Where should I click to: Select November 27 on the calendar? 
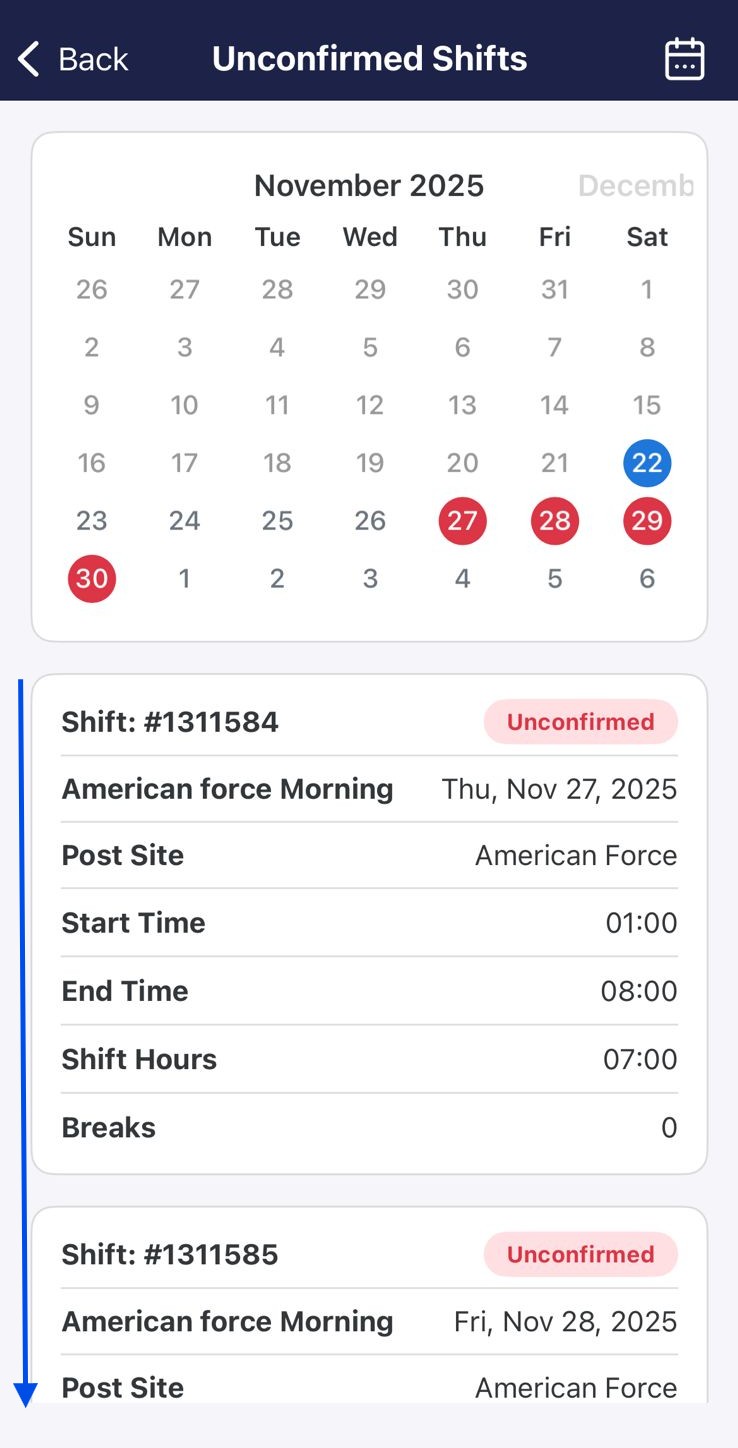coord(462,521)
